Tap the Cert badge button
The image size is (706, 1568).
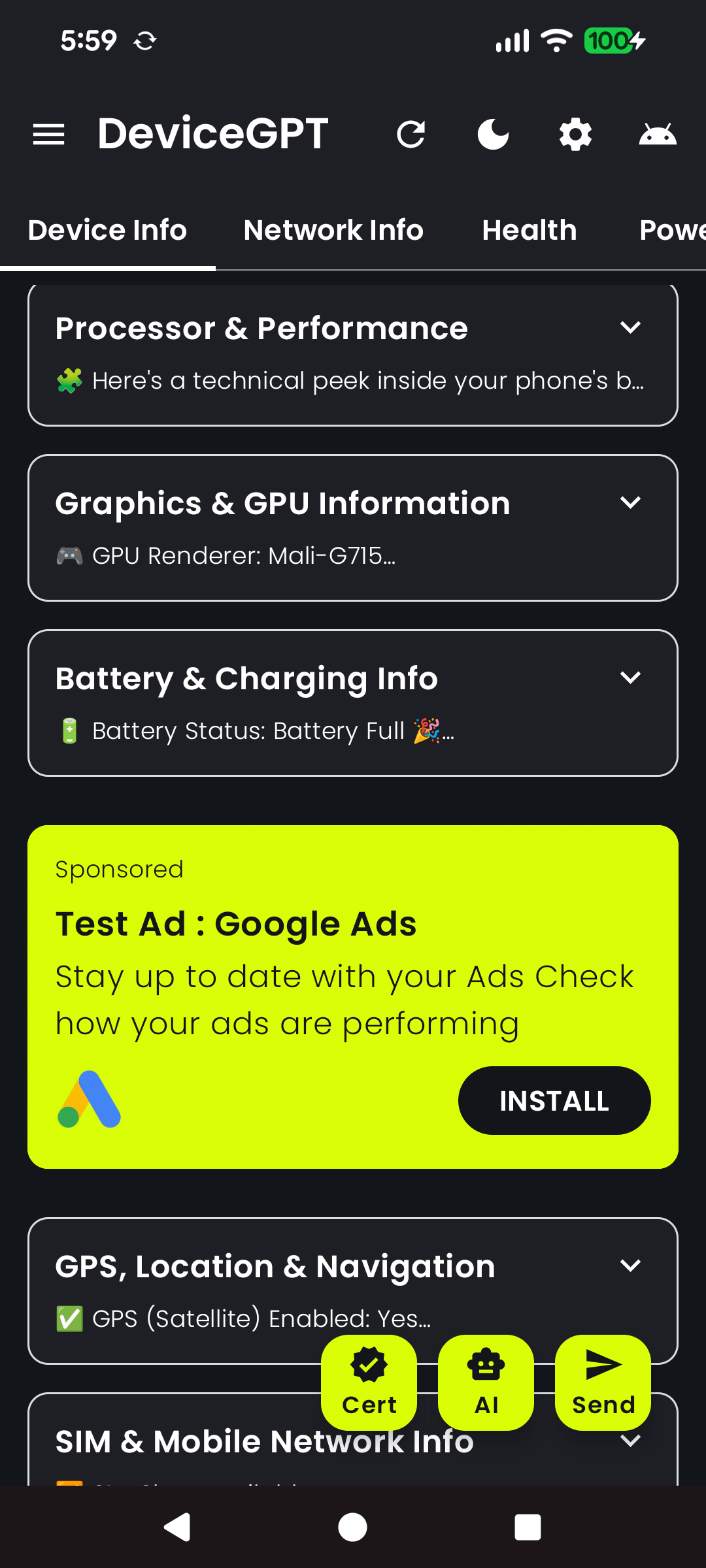click(368, 1382)
